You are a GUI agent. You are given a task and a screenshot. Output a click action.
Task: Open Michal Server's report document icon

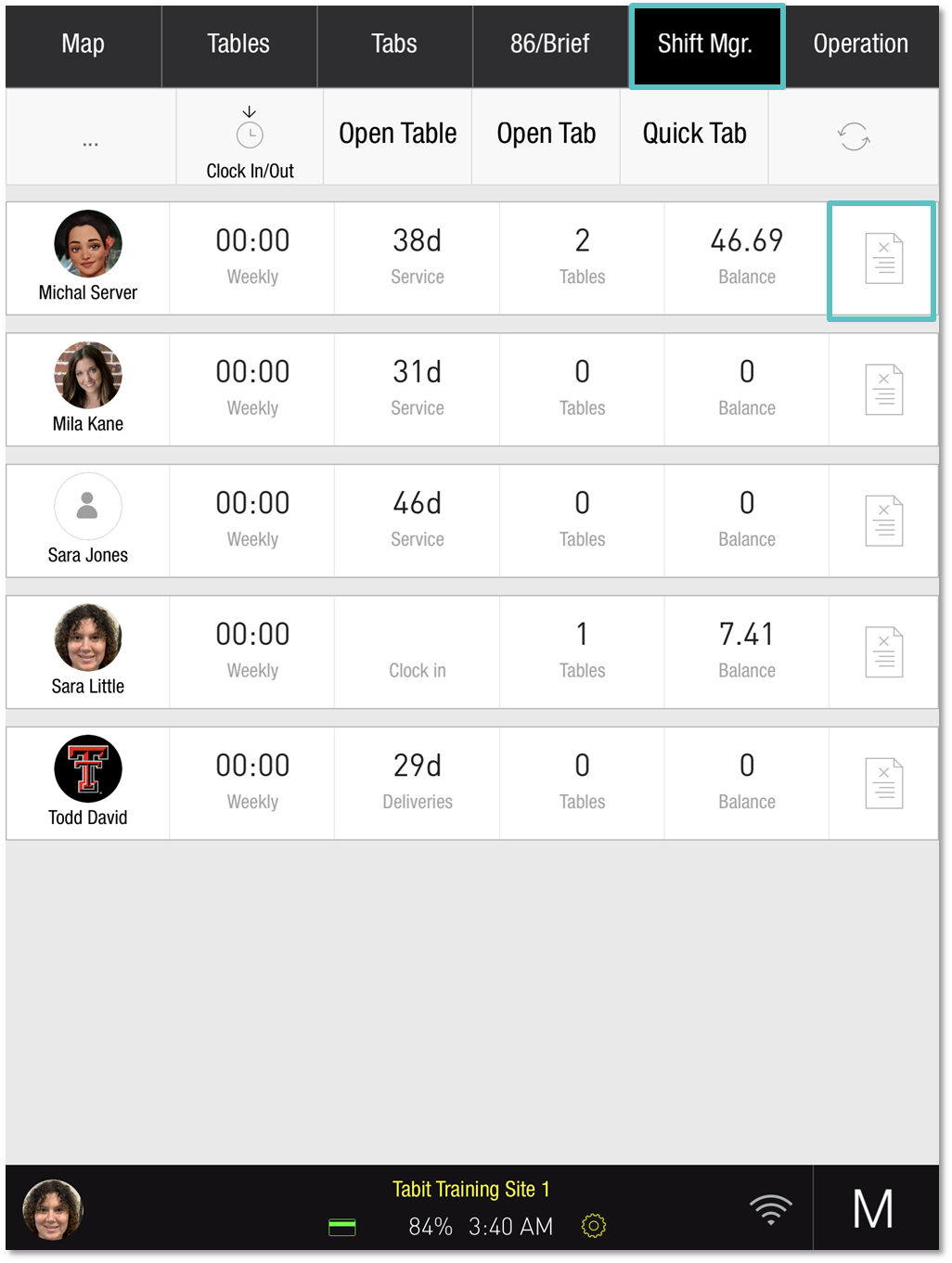pyautogui.click(x=883, y=259)
